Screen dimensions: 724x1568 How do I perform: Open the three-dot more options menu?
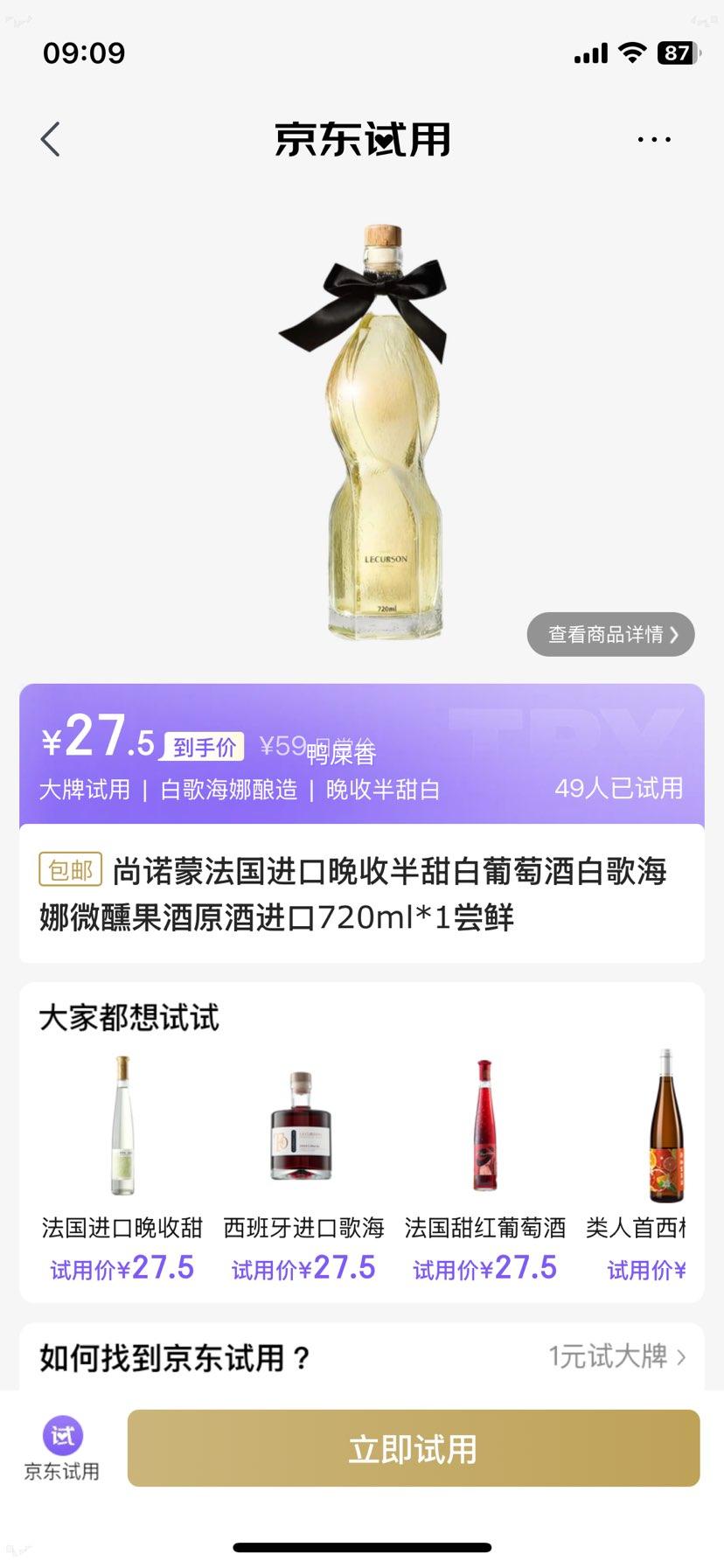tap(652, 138)
